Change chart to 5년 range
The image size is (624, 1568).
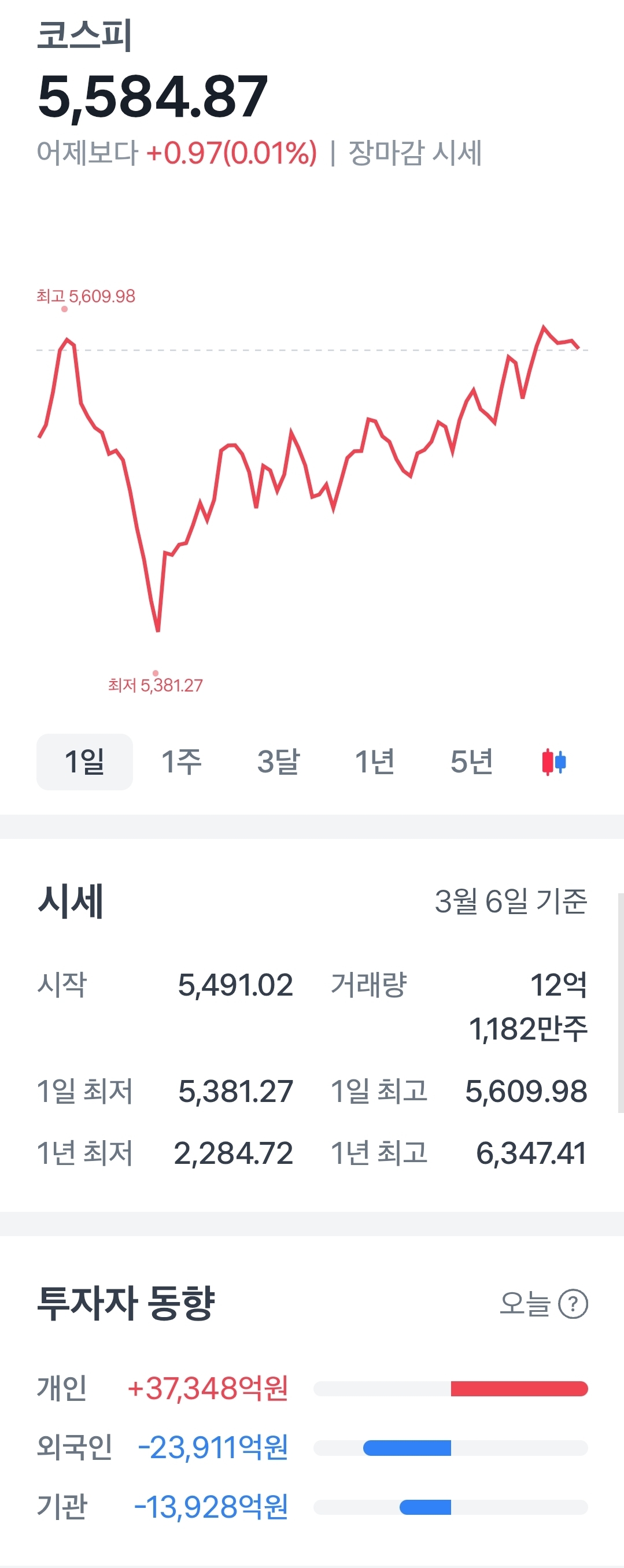tap(471, 761)
